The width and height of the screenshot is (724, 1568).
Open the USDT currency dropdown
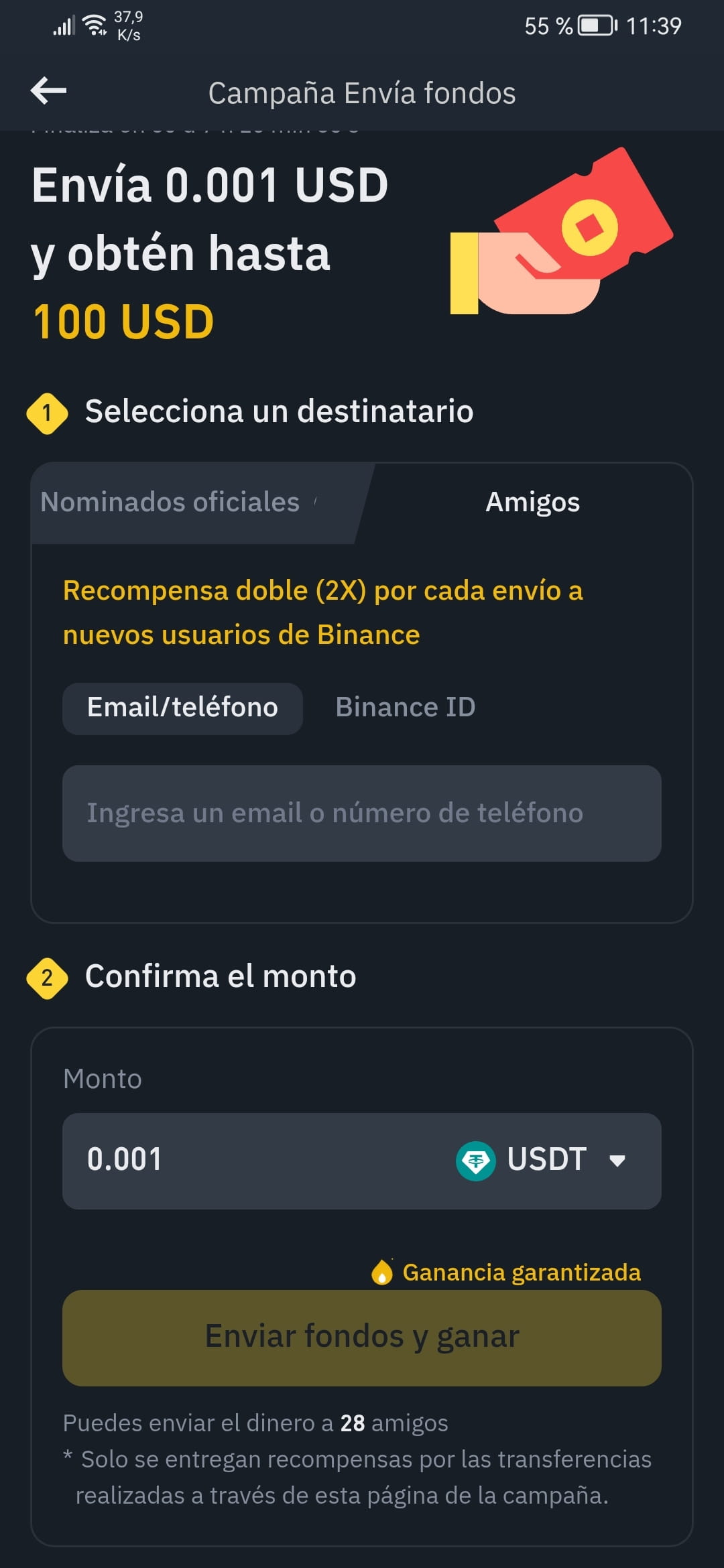tap(542, 1161)
